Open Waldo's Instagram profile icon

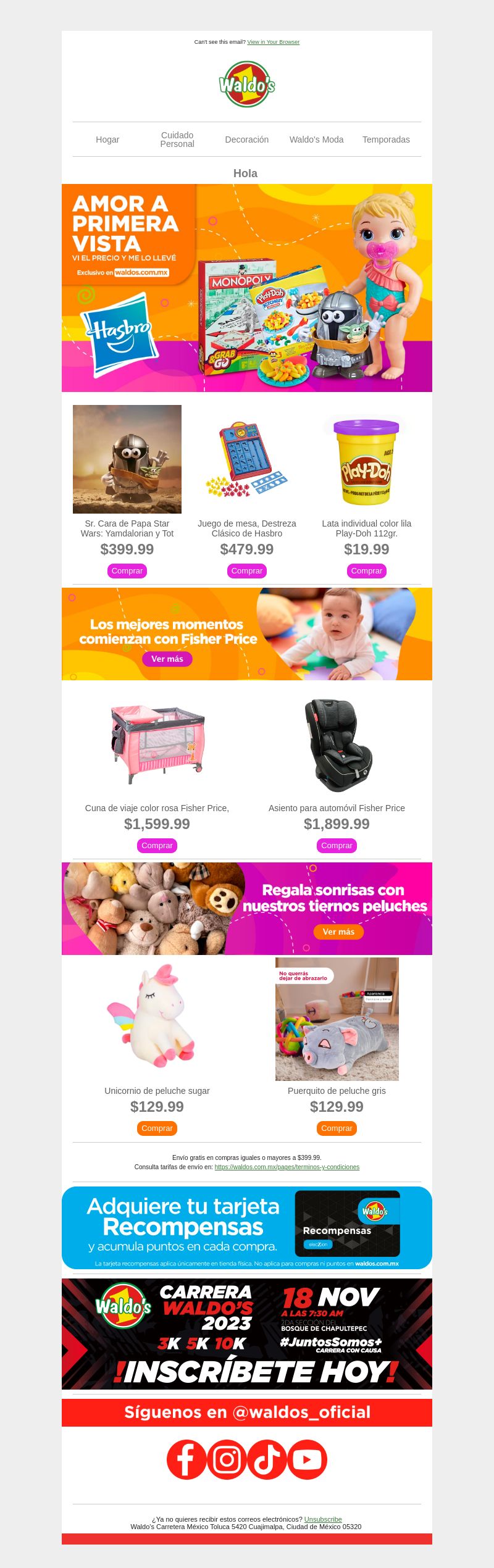227,1459
